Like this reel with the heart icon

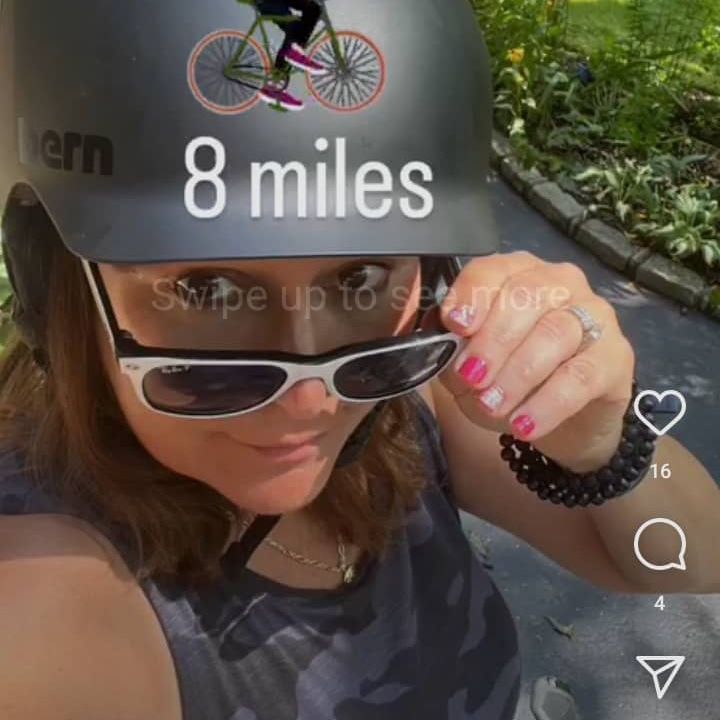(660, 412)
